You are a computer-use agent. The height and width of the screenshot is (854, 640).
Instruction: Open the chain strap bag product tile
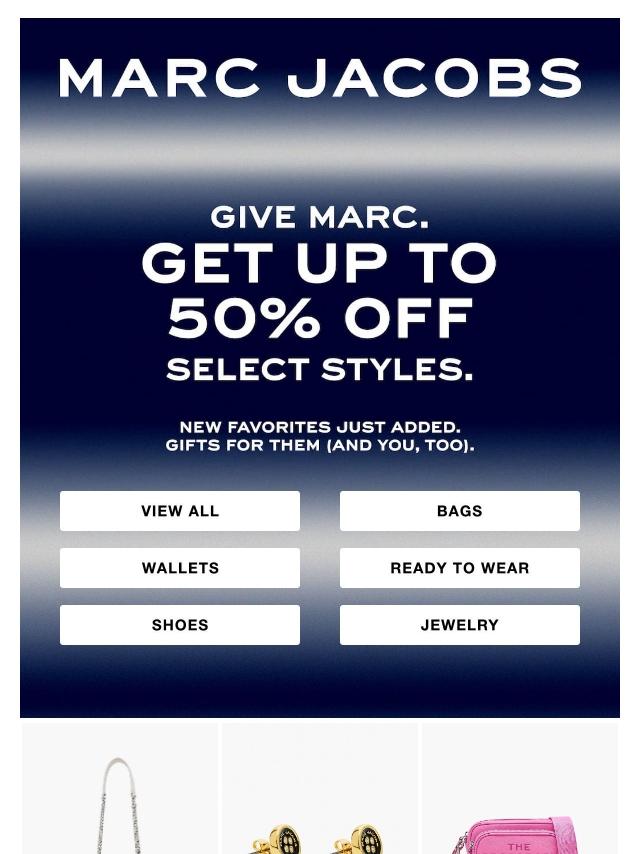tap(120, 800)
